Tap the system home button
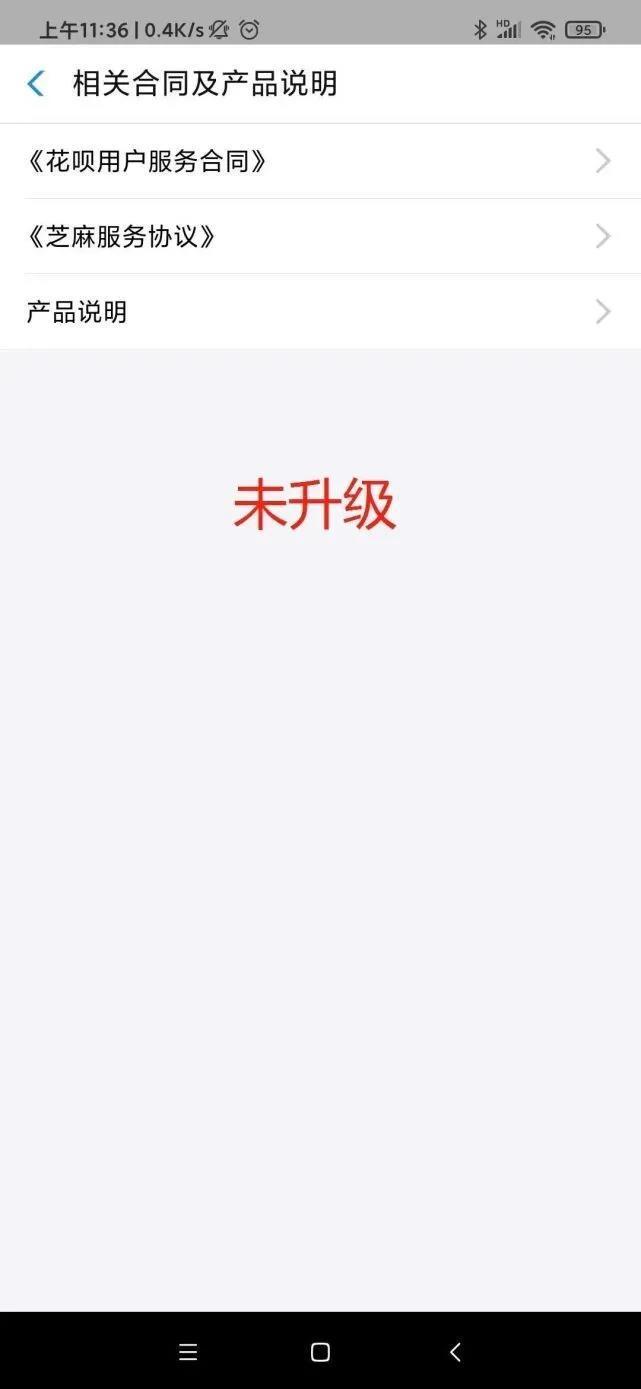Screen dimensions: 641x1389 [x=320, y=1352]
